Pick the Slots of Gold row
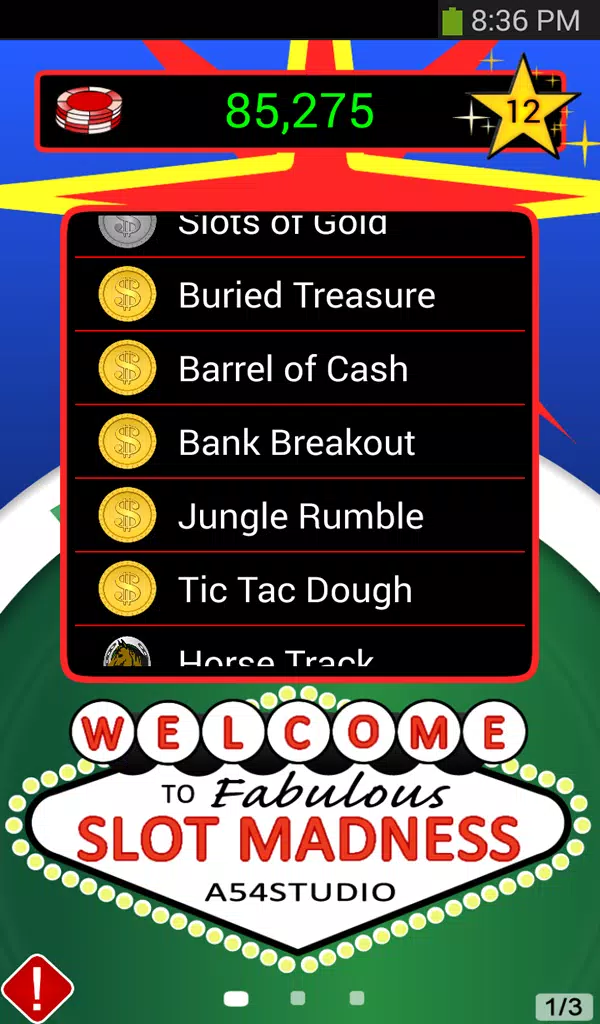The width and height of the screenshot is (600, 1024). click(x=300, y=234)
